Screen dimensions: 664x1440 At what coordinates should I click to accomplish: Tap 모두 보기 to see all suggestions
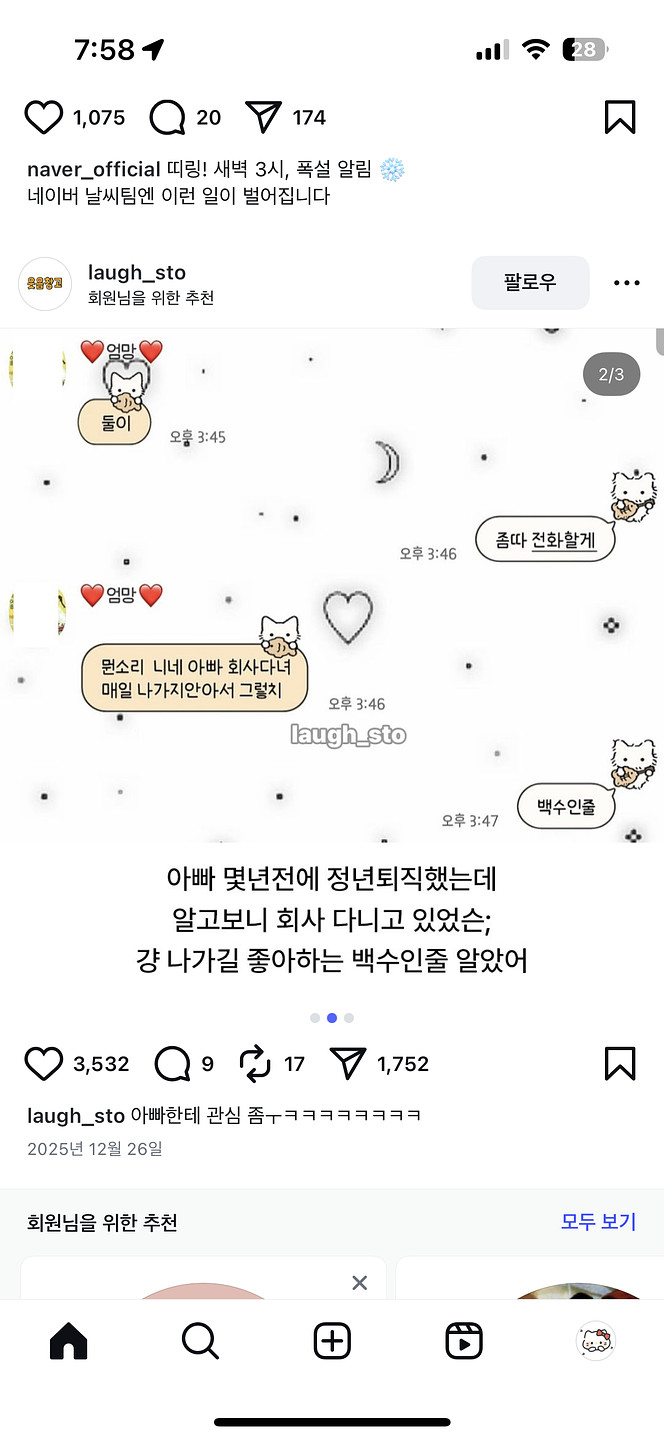598,1221
